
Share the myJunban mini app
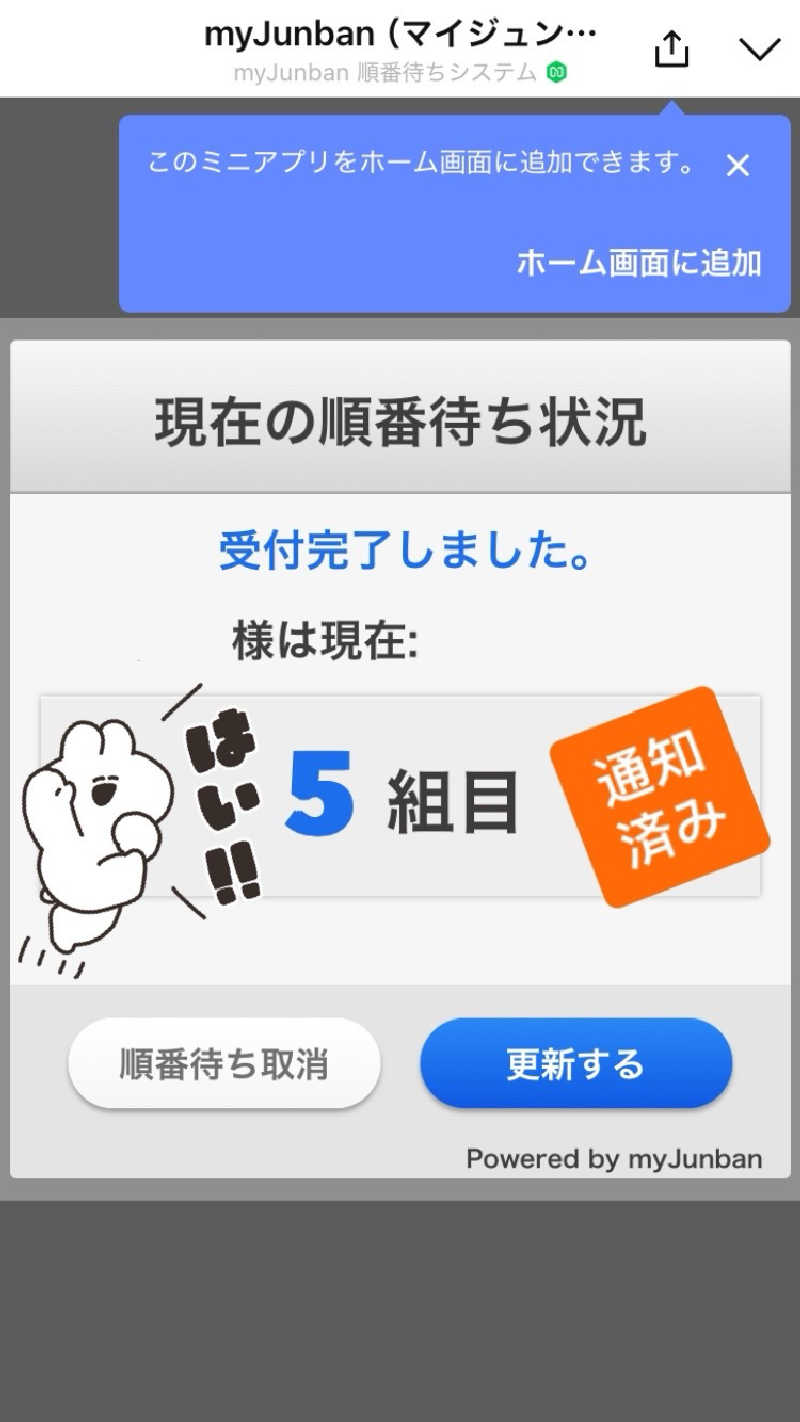click(671, 48)
